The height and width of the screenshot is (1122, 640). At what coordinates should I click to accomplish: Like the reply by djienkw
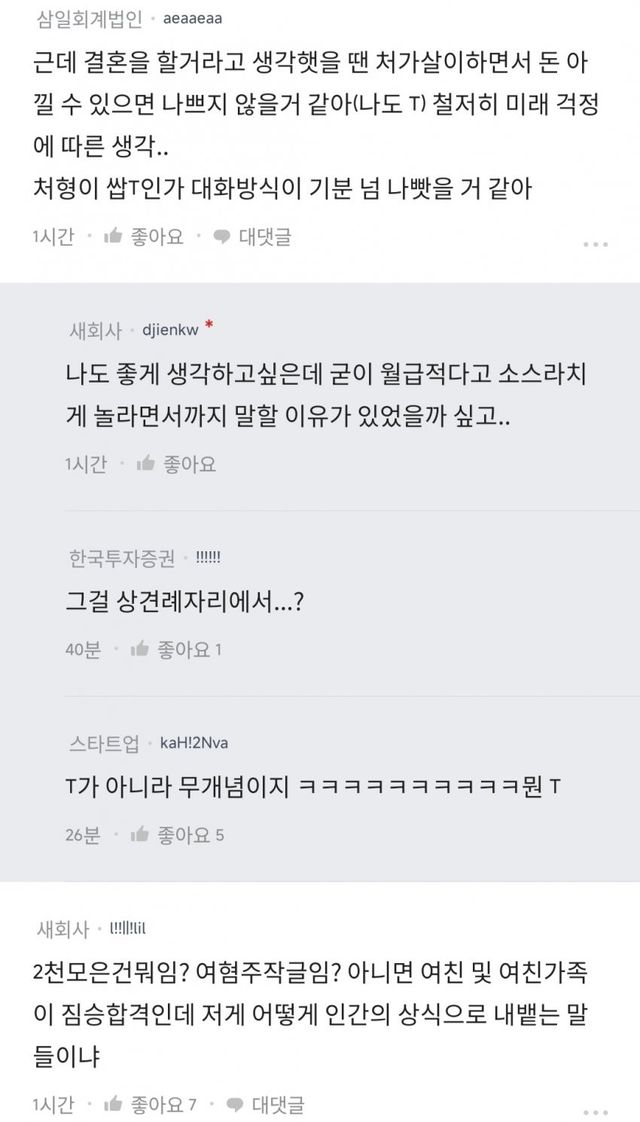[177, 463]
